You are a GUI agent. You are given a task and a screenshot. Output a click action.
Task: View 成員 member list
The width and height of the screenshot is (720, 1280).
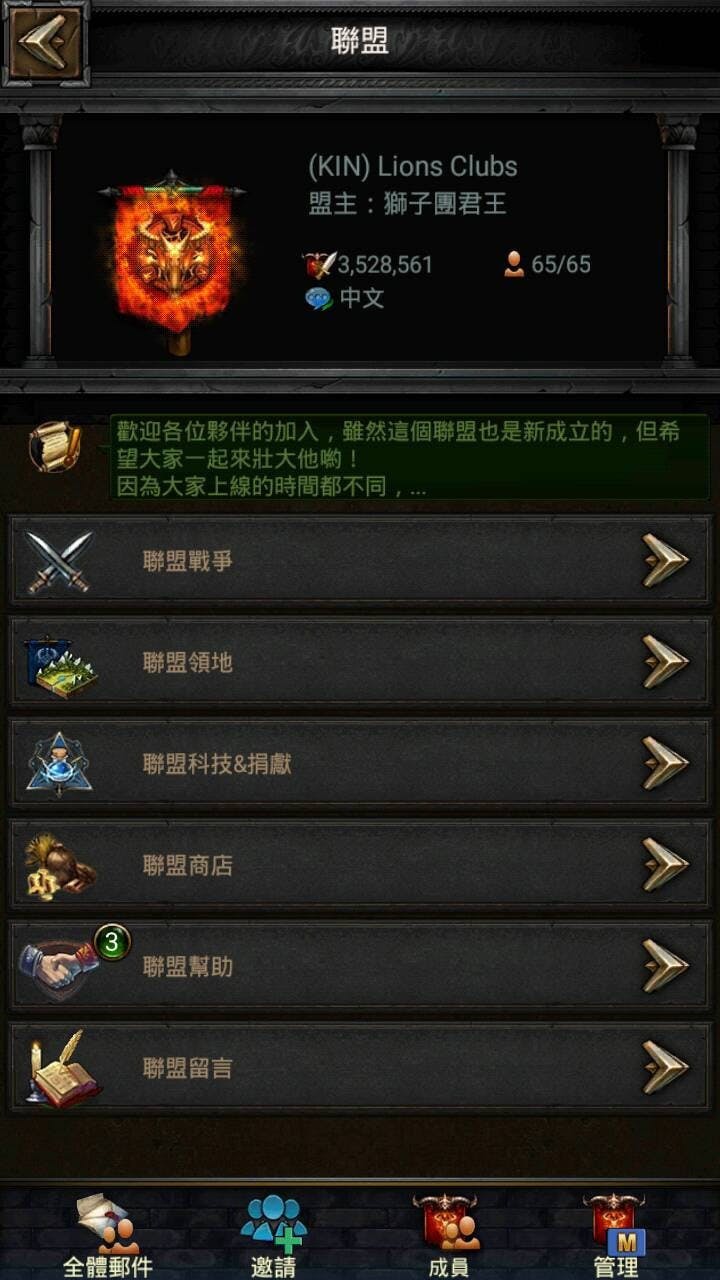pos(447,1235)
